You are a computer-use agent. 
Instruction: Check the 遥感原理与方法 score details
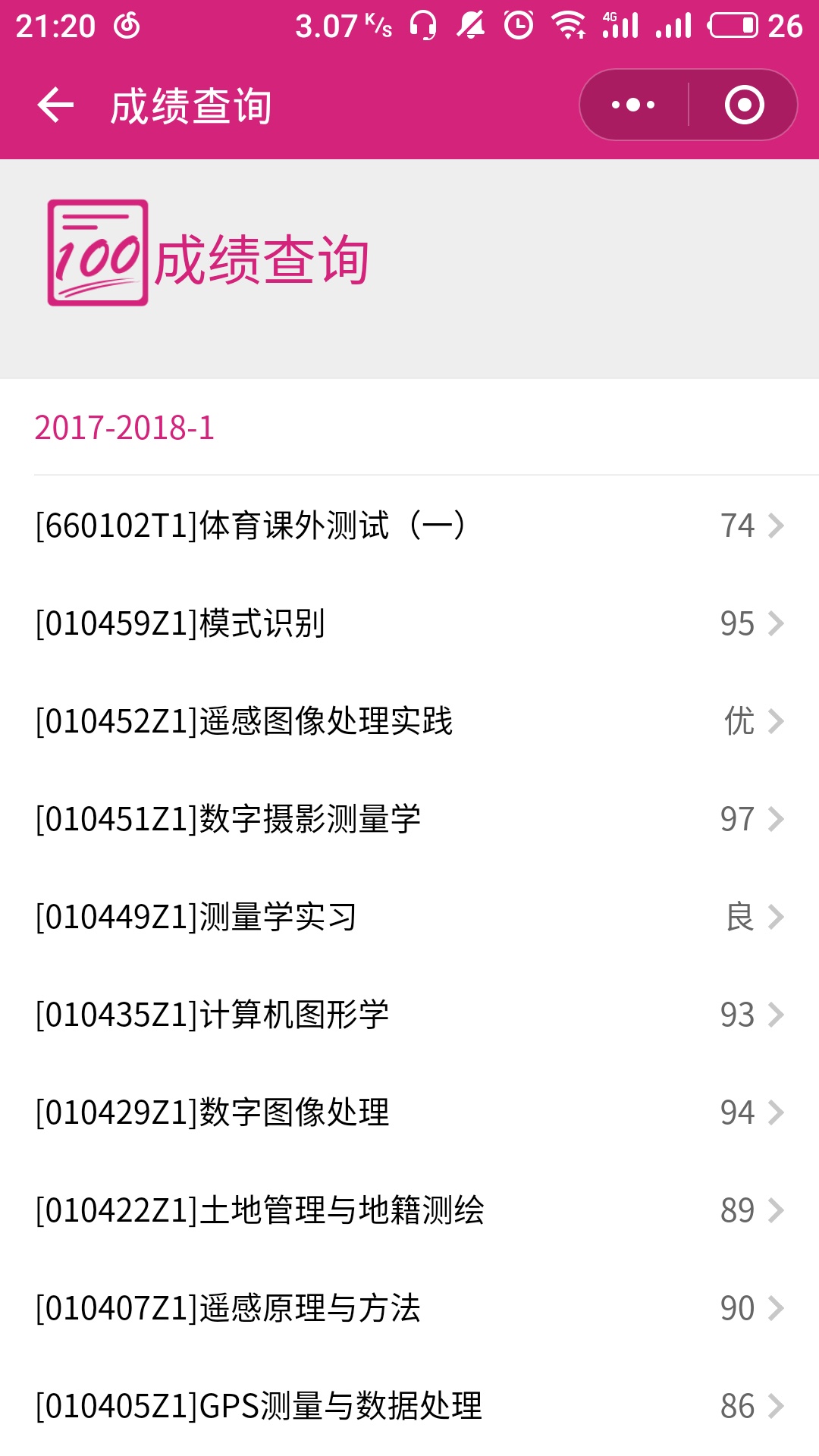tap(409, 1308)
